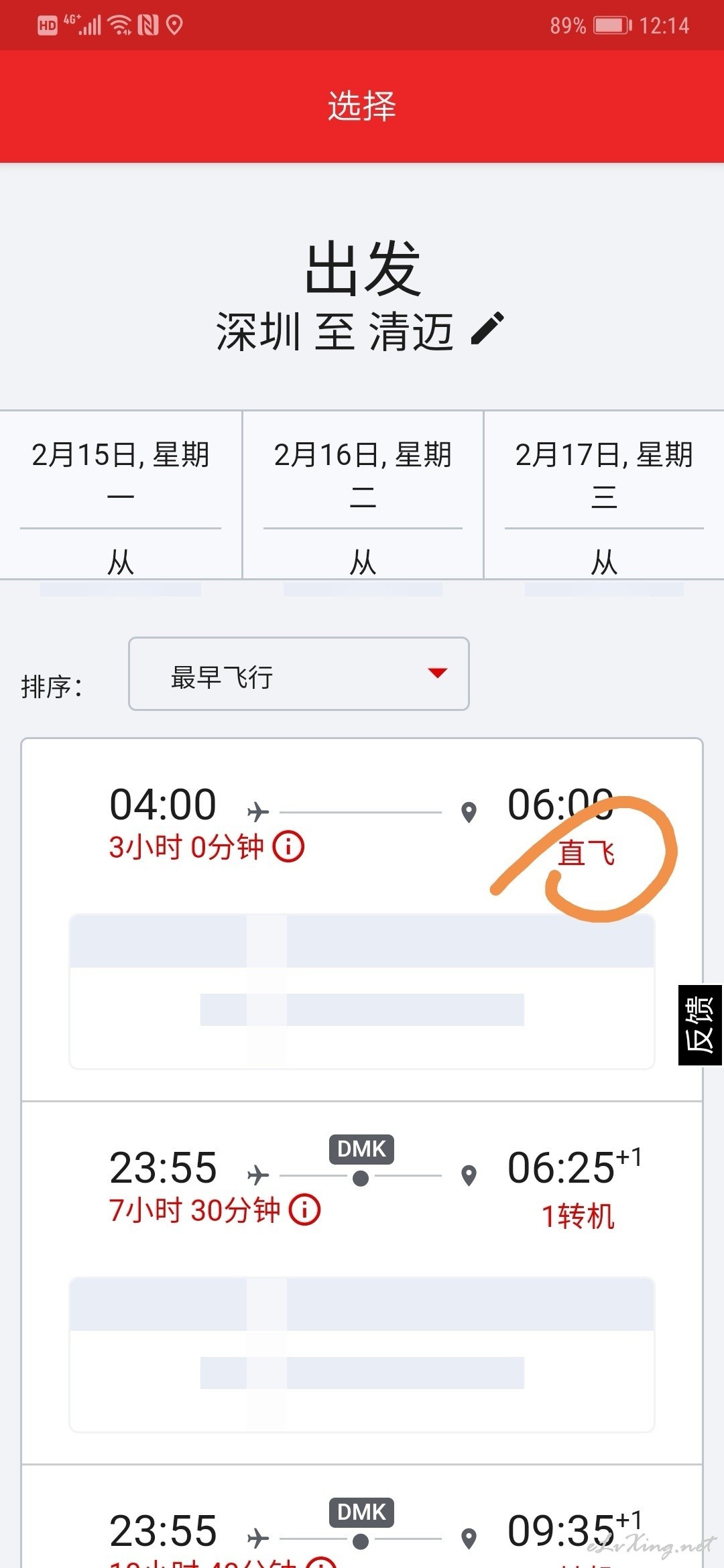This screenshot has width=724, height=1568.
Task: Expand the 最早飞行 sort dropdown
Action: point(299,673)
